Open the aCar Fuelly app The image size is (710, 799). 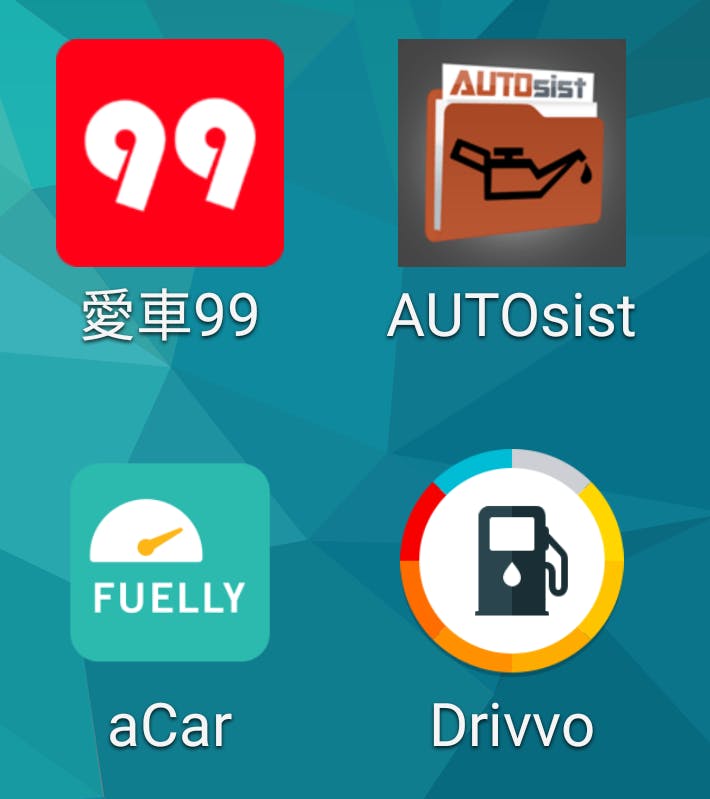click(x=170, y=562)
